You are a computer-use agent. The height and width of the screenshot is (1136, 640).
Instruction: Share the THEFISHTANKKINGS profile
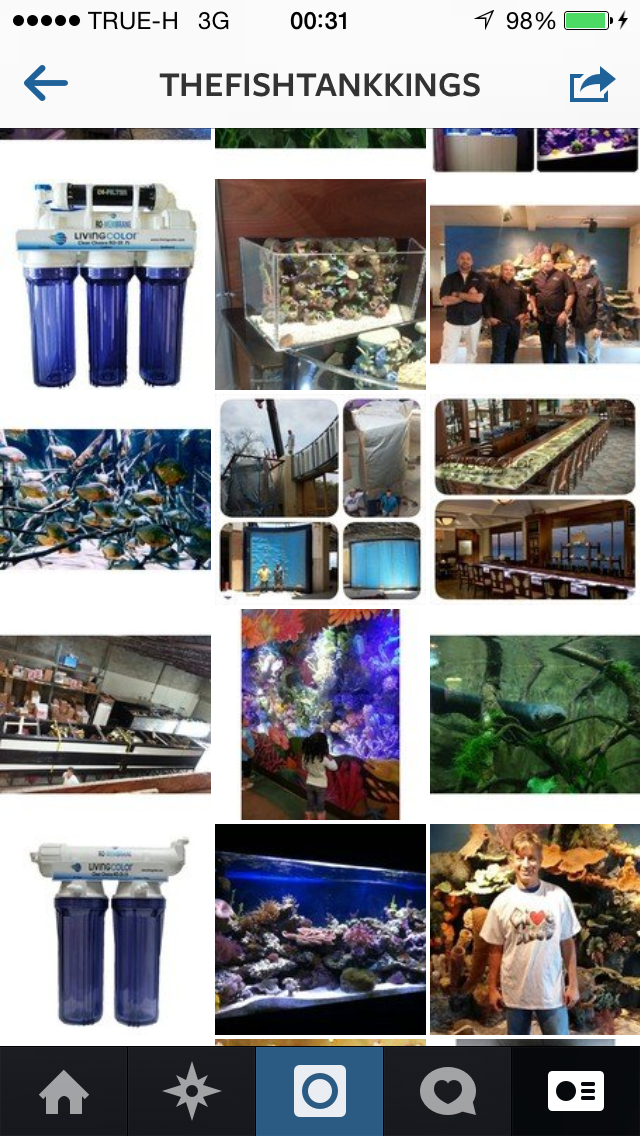tap(593, 85)
